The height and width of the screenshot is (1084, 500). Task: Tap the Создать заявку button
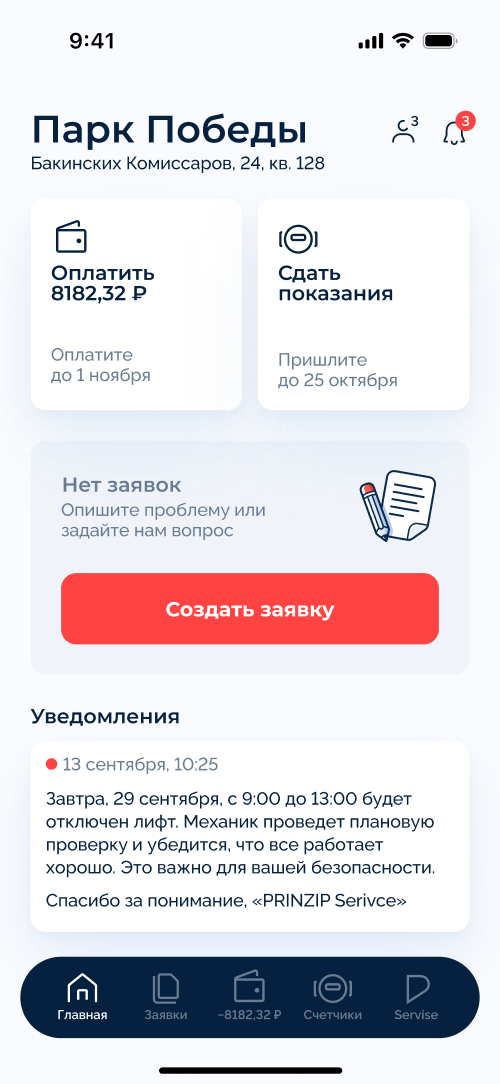[250, 609]
